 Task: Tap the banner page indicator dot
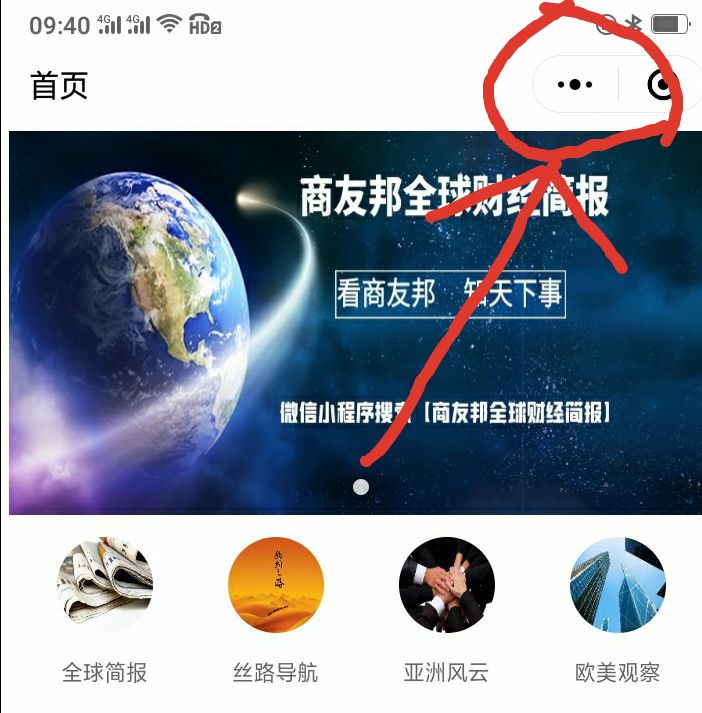[361, 487]
